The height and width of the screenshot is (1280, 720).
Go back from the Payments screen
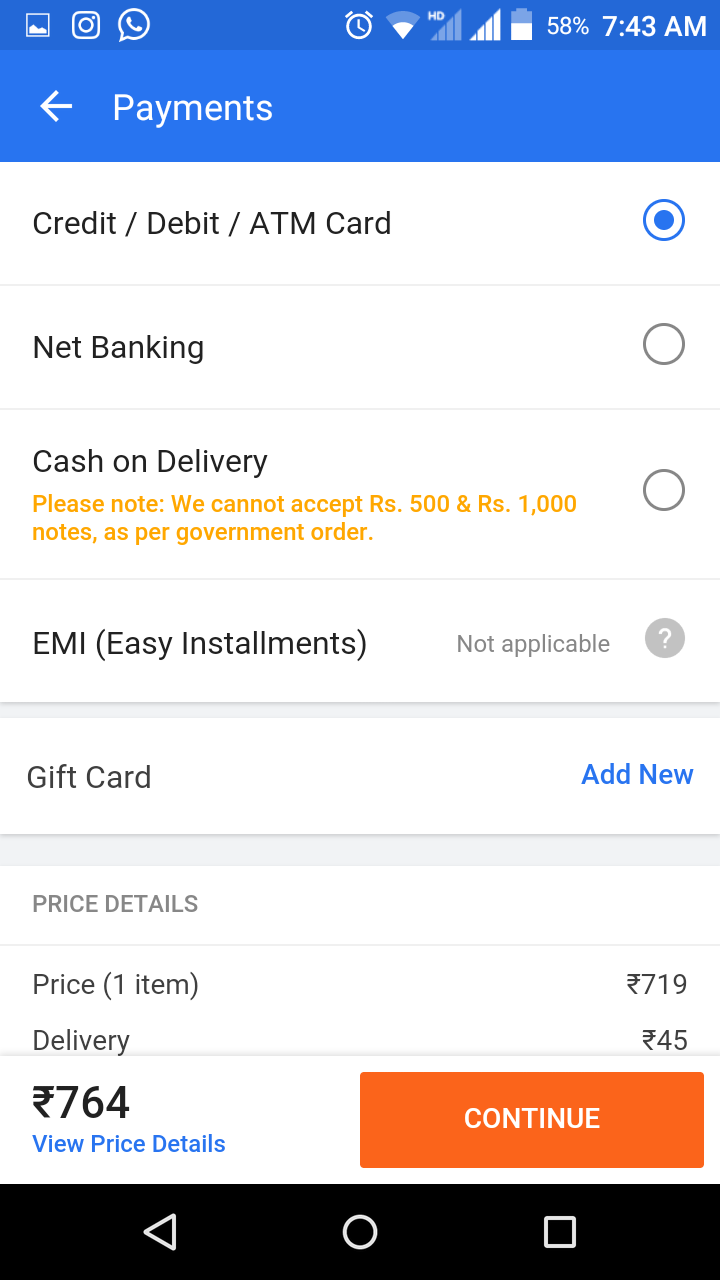(x=56, y=107)
